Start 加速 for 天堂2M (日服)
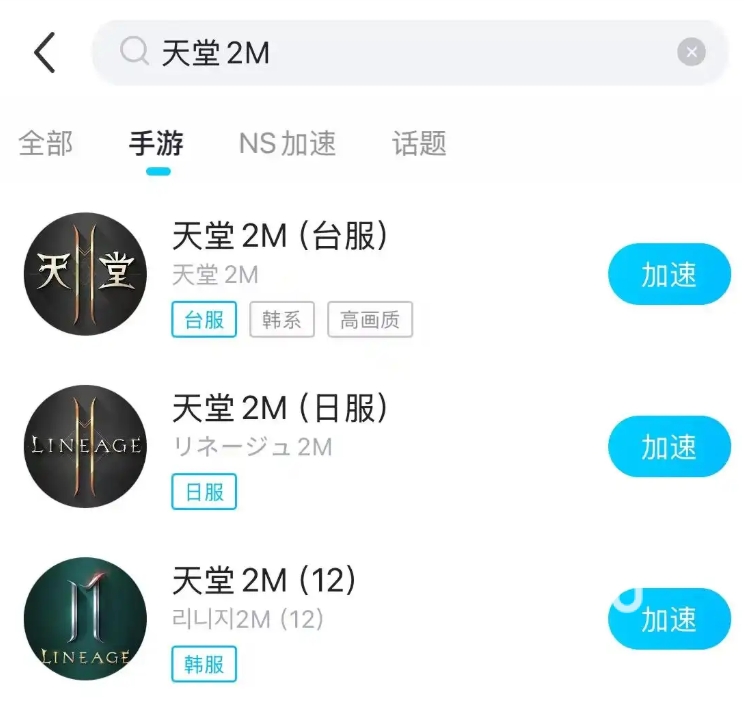Screen dimensions: 742x701 click(669, 446)
